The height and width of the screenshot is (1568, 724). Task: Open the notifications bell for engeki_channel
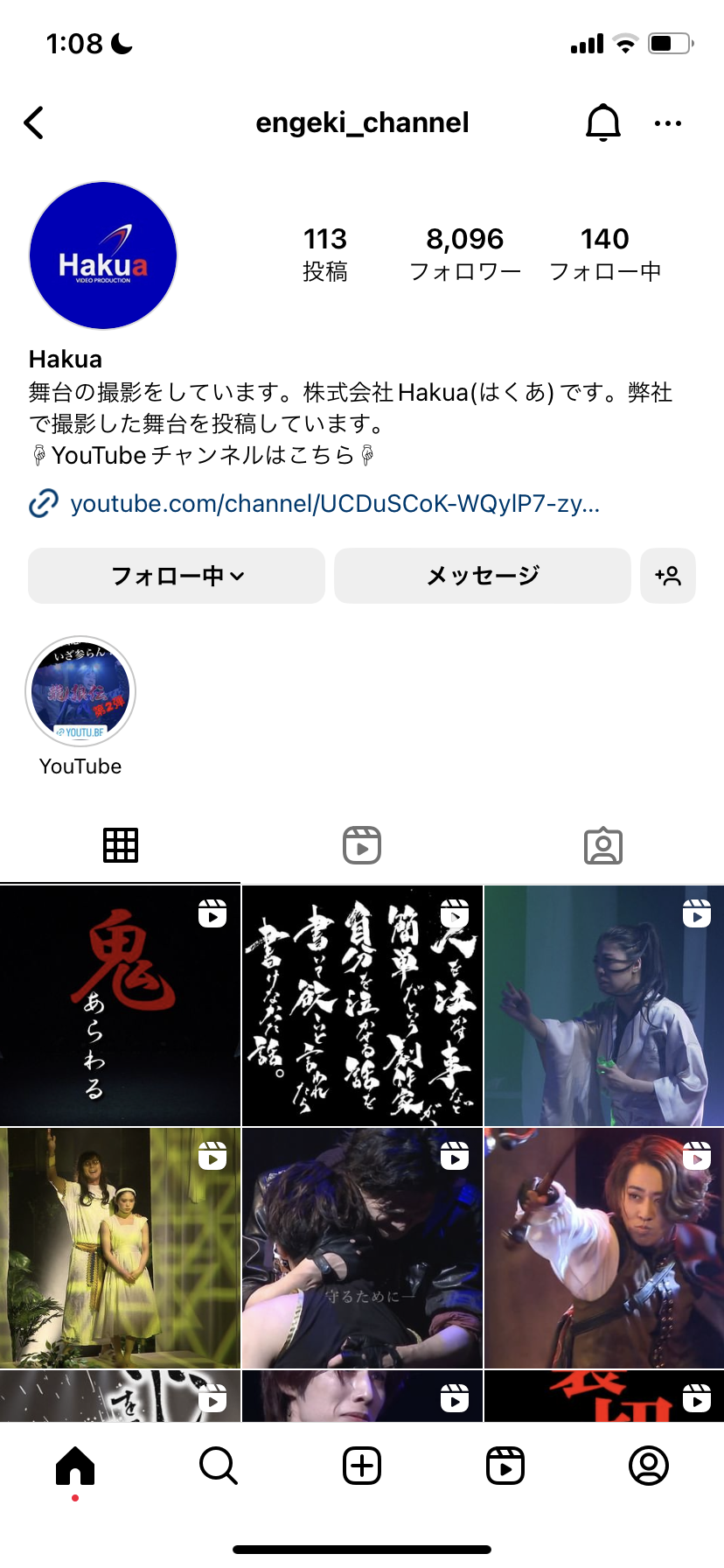pyautogui.click(x=602, y=123)
